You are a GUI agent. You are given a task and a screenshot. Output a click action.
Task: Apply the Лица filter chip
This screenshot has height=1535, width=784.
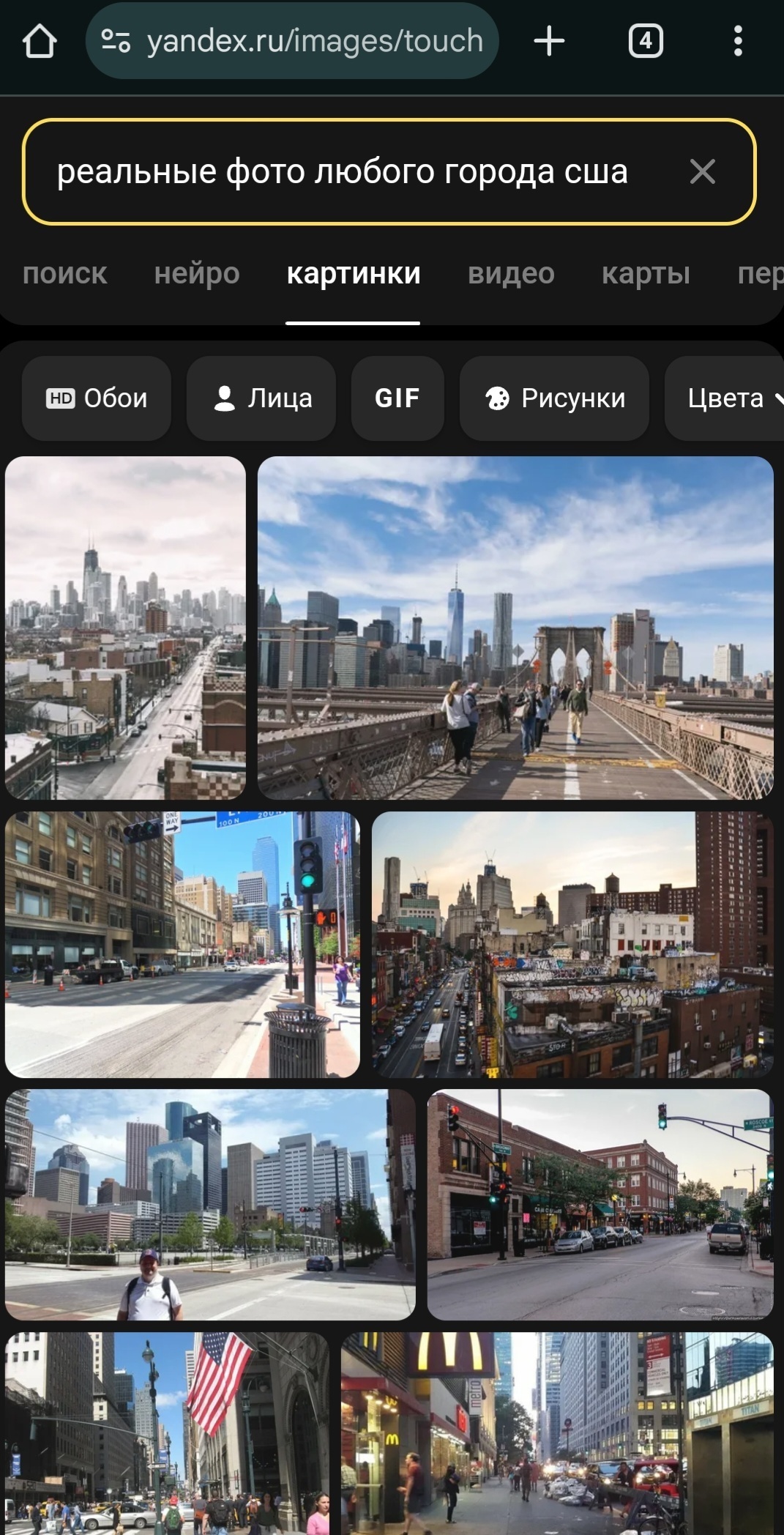[262, 398]
